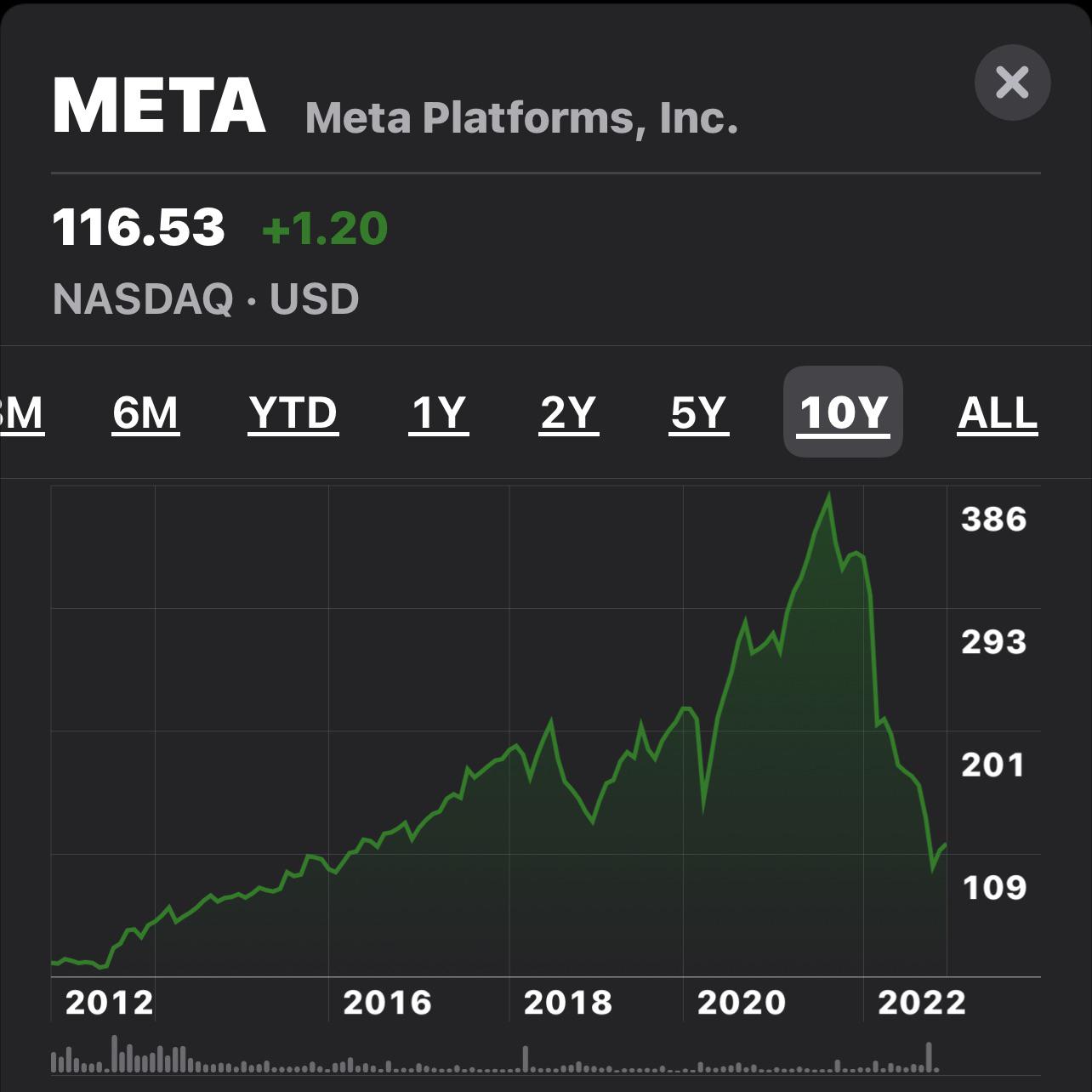
Task: Show ALL time price history
Action: click(998, 413)
